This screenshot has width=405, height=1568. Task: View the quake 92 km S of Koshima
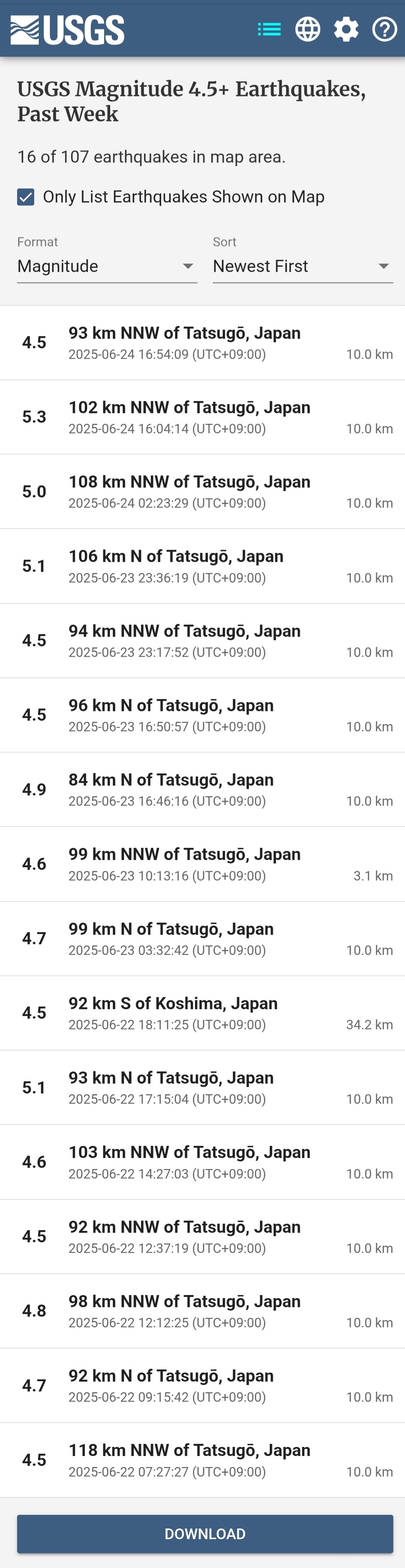click(x=202, y=1013)
